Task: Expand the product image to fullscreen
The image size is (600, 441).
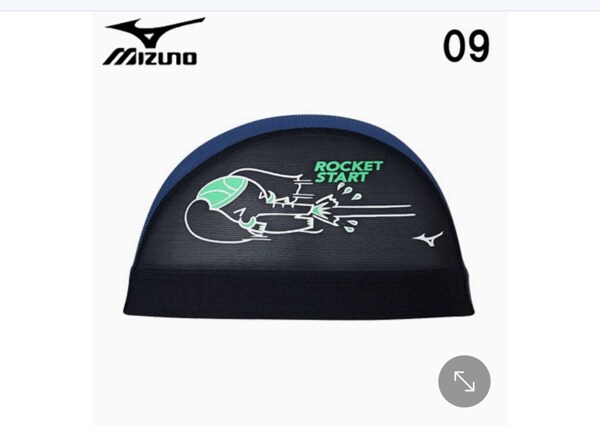Action: click(x=464, y=381)
